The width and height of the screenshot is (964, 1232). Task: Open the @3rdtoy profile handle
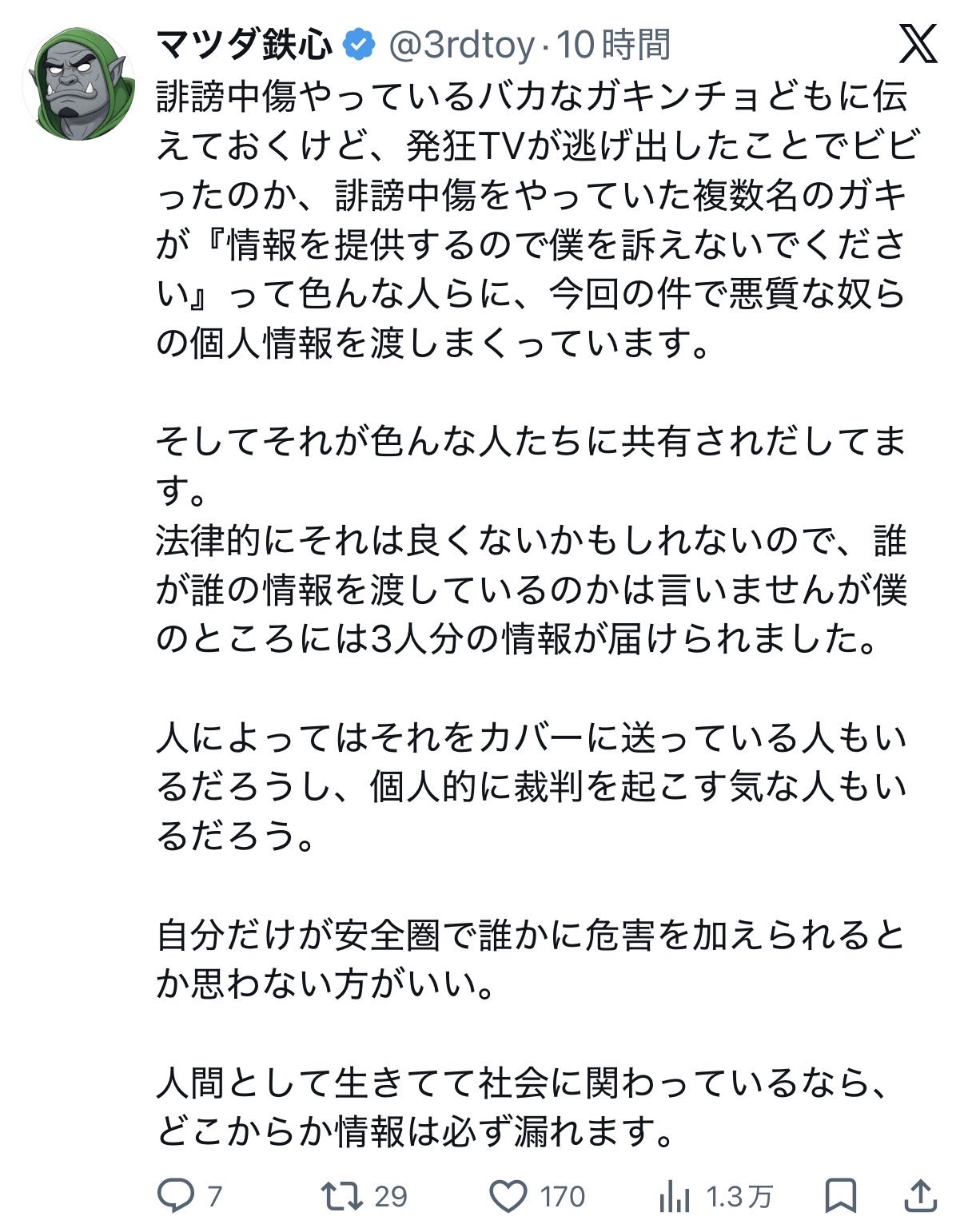point(460,46)
